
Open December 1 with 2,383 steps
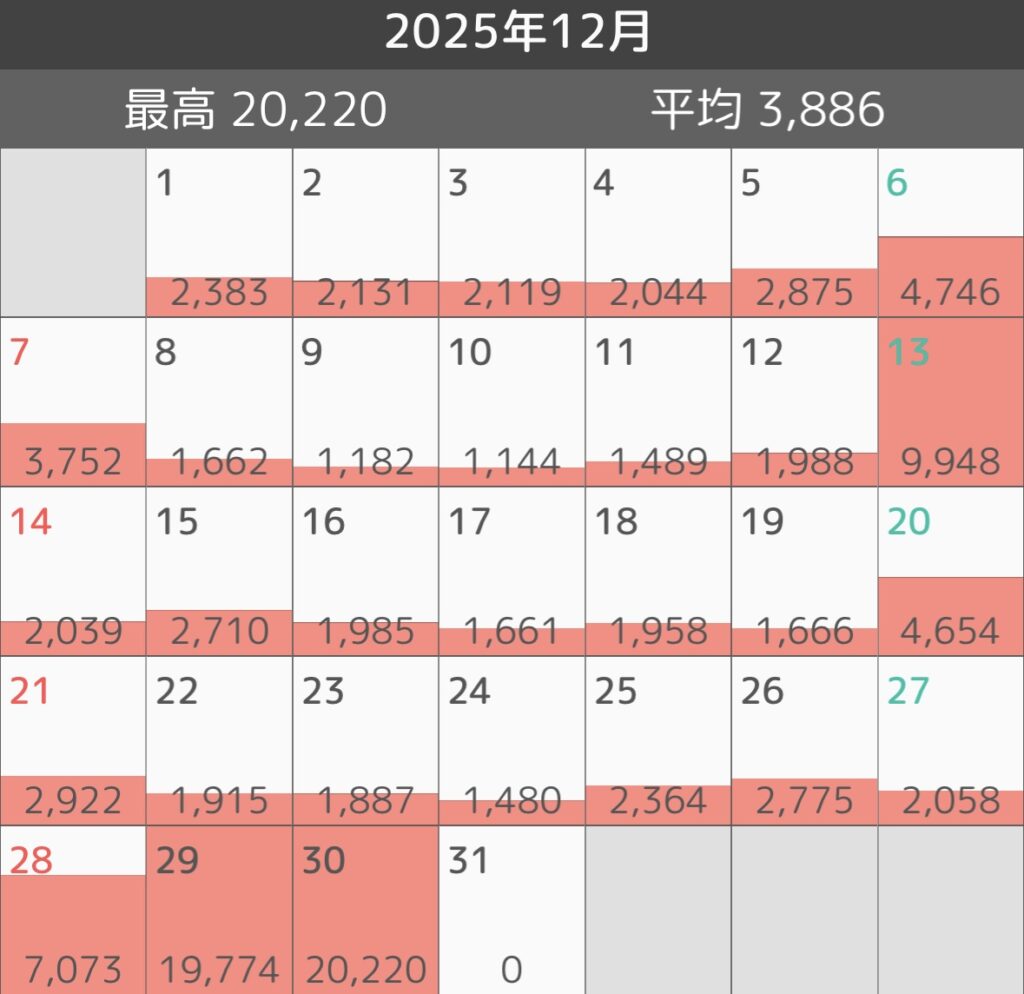[x=219, y=233]
